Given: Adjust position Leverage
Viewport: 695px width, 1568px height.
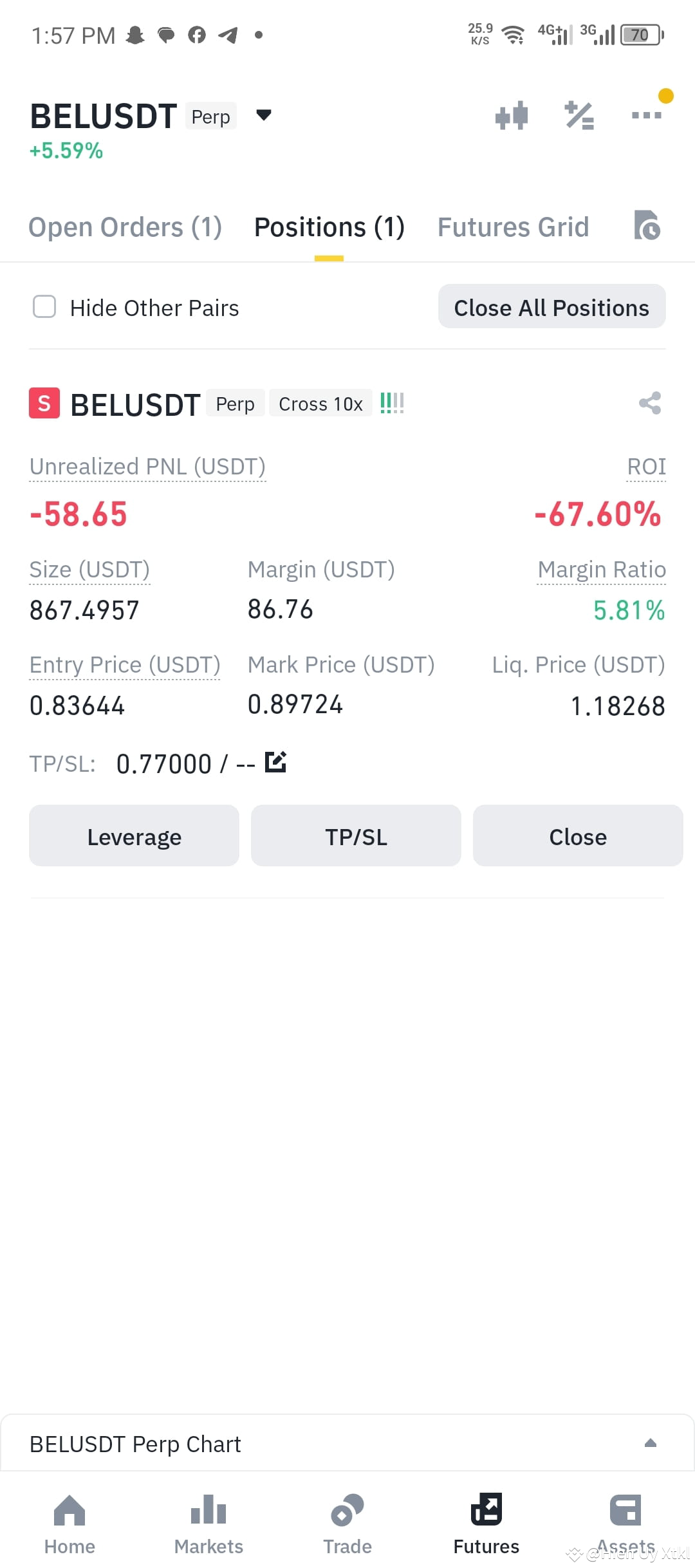Looking at the screenshot, I should [x=134, y=835].
